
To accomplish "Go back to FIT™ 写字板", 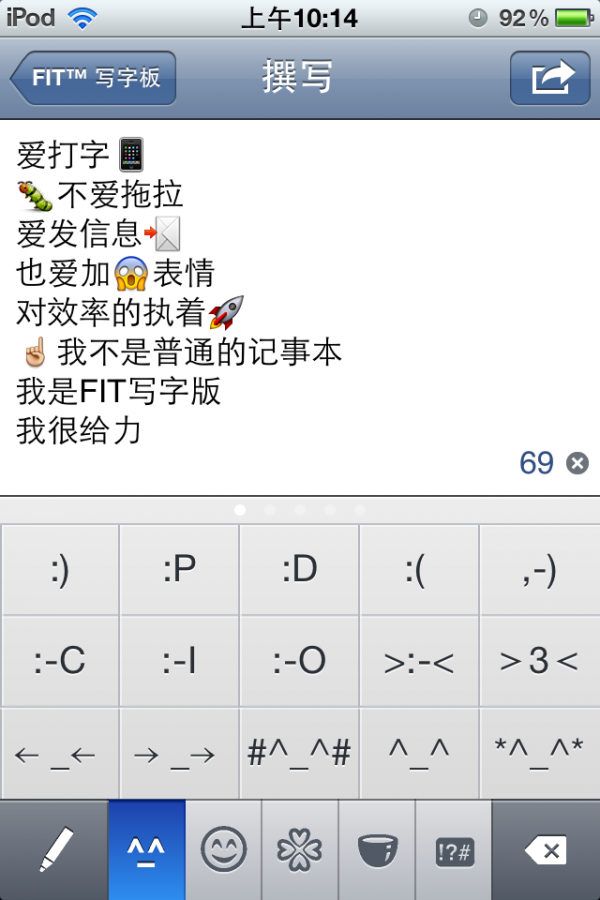I will point(93,78).
